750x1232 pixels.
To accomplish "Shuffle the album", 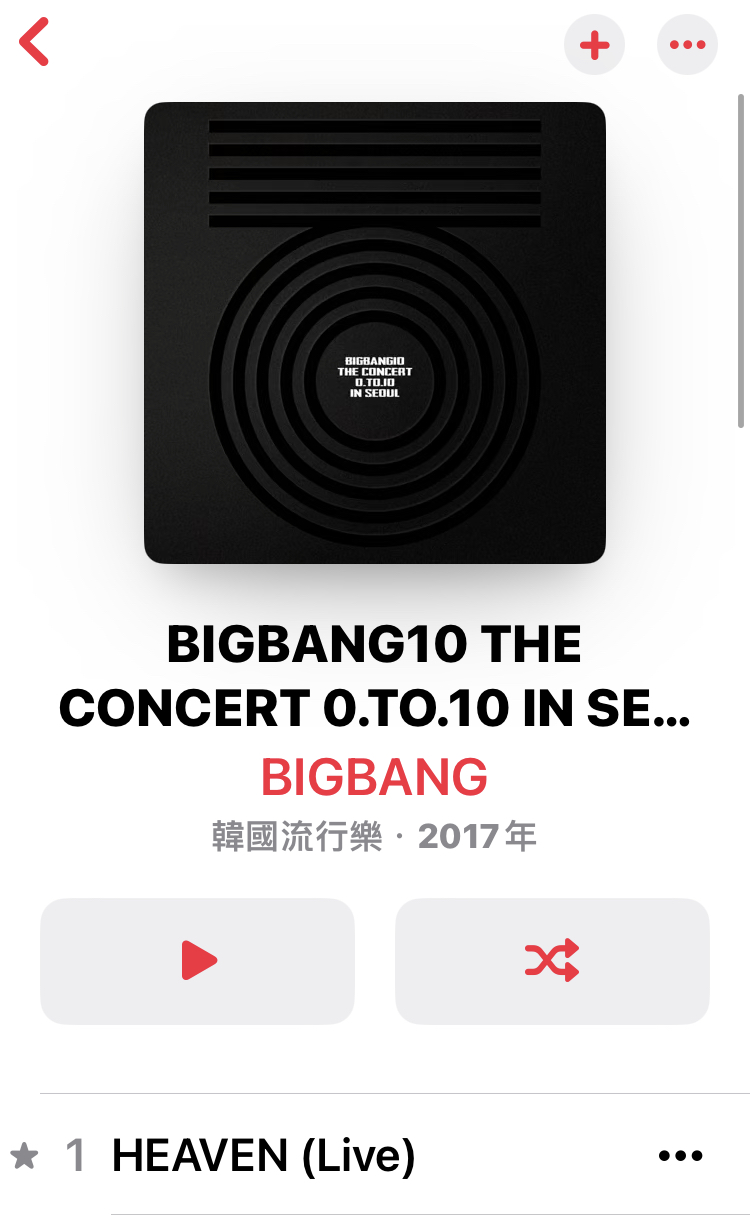I will click(x=552, y=961).
